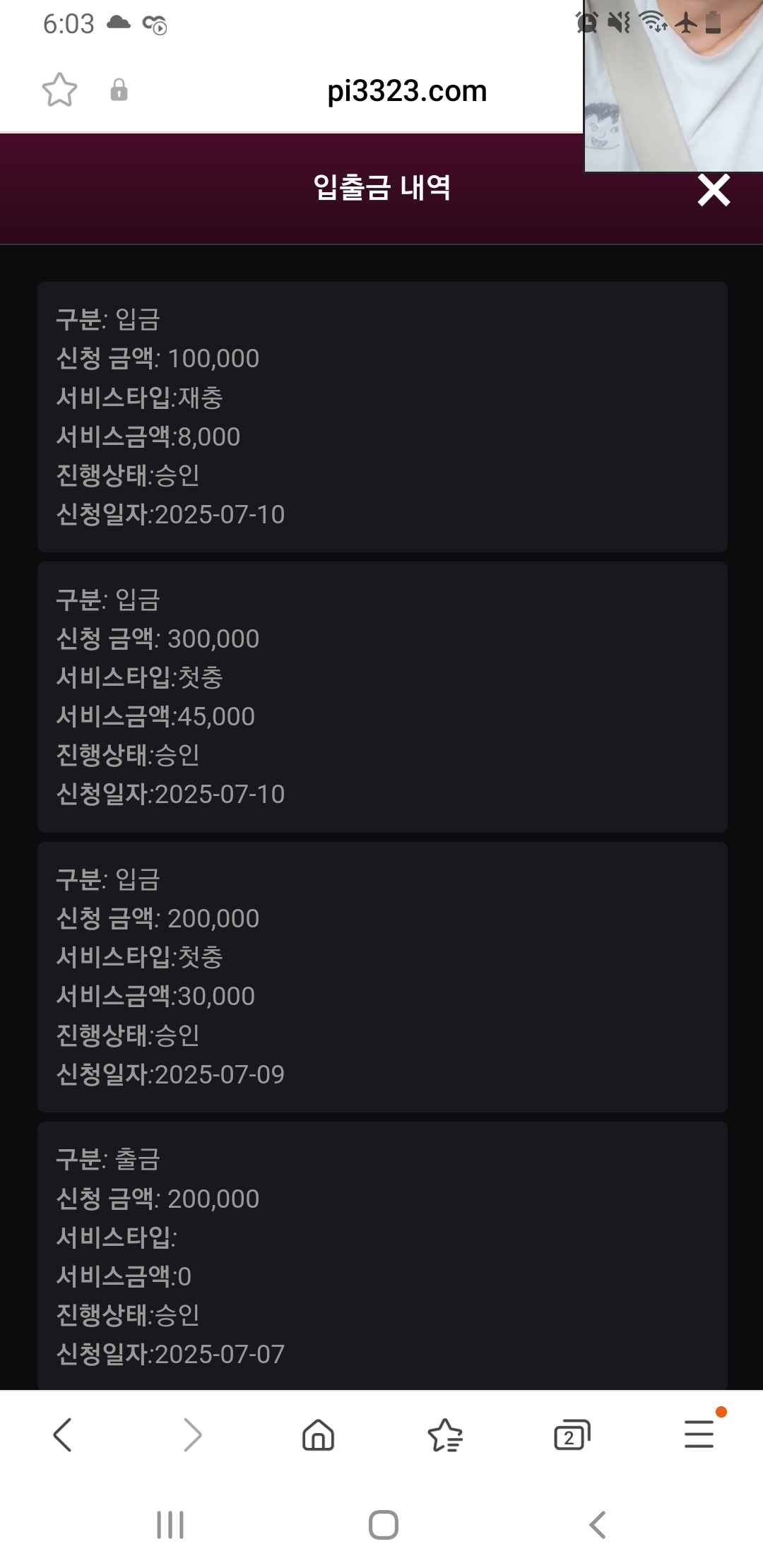The width and height of the screenshot is (763, 1568).
Task: Open the browser hamburger menu
Action: (x=699, y=1435)
